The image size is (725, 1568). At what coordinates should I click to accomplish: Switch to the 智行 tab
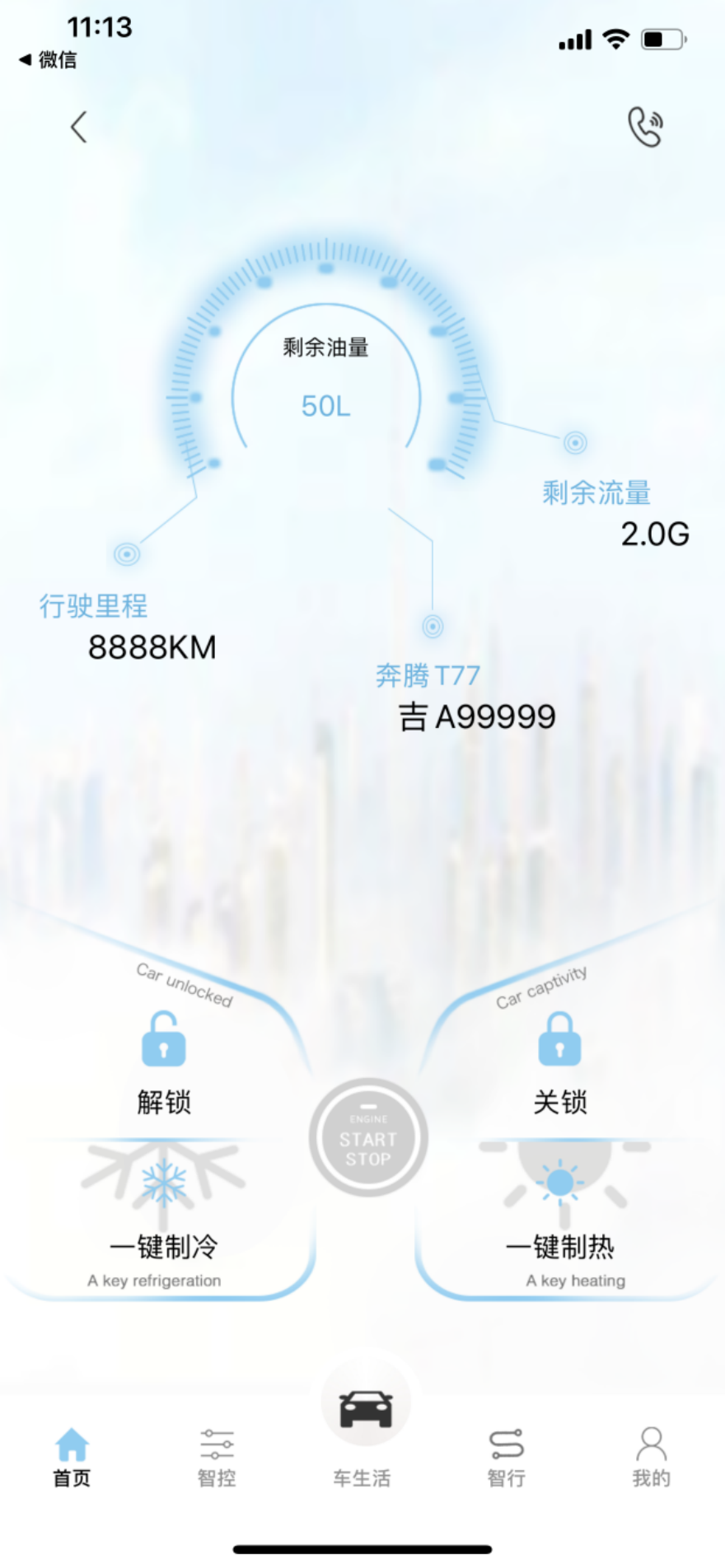[506, 1458]
